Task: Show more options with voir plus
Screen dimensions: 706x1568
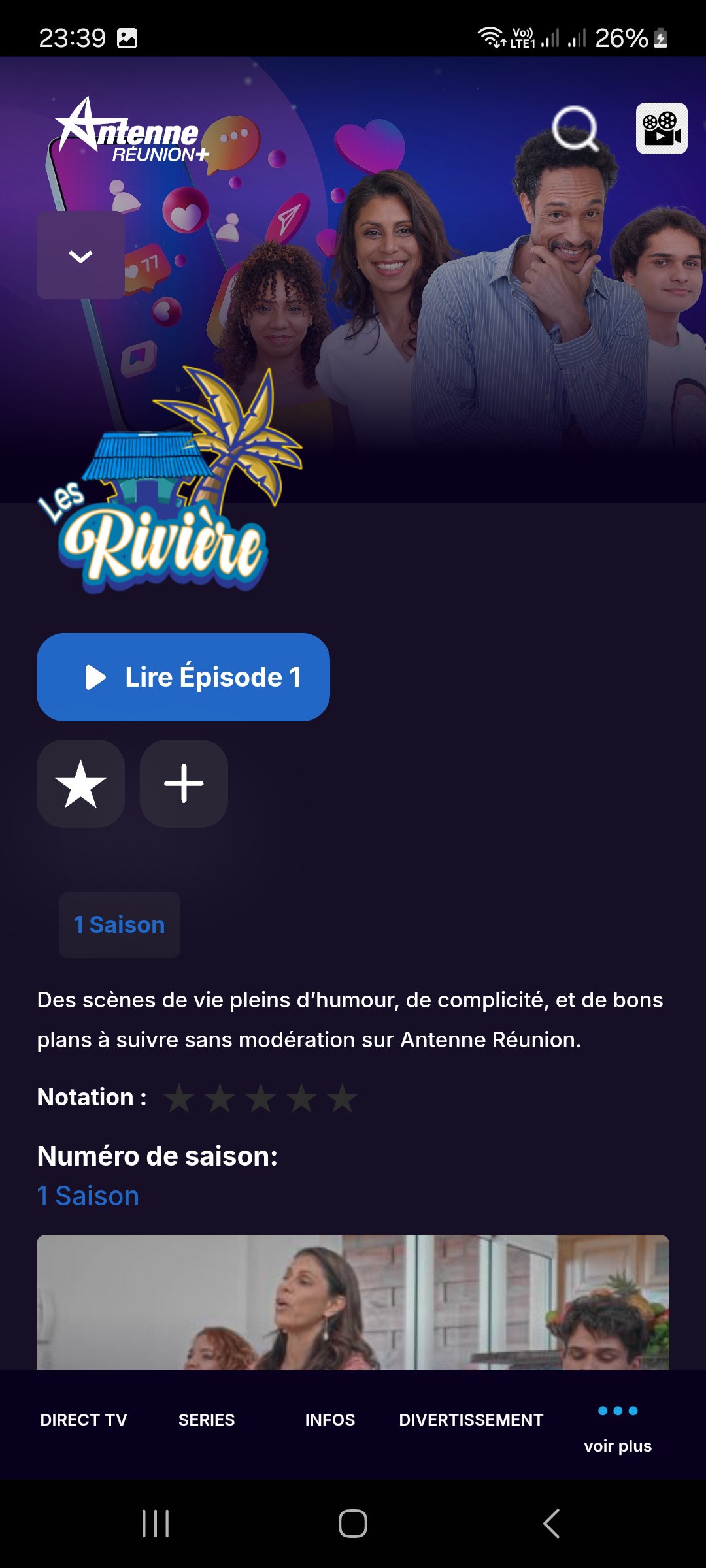Action: point(618,1429)
